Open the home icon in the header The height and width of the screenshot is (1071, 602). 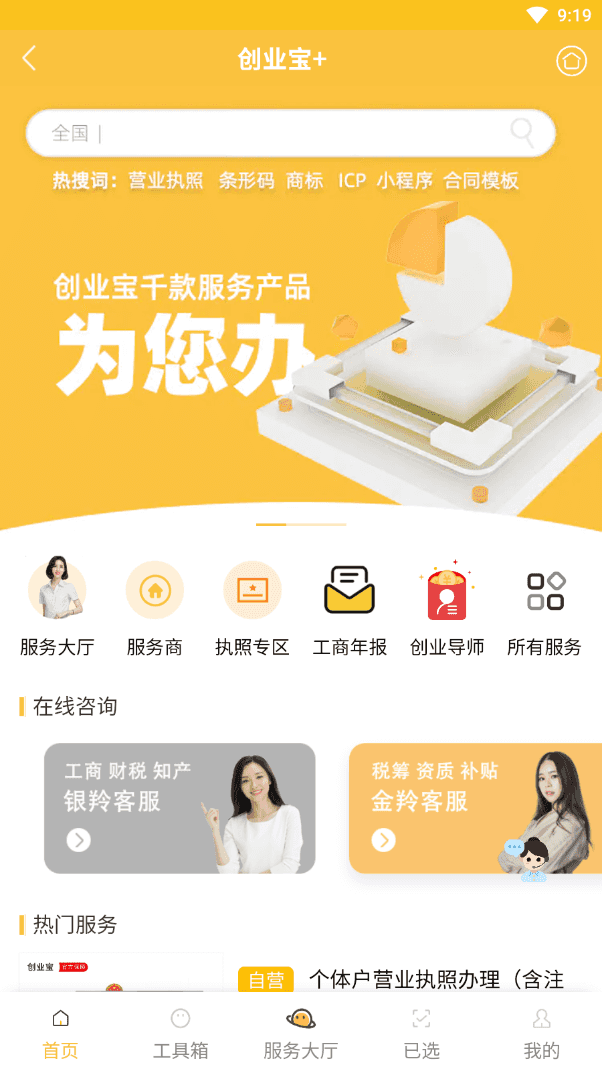571,61
